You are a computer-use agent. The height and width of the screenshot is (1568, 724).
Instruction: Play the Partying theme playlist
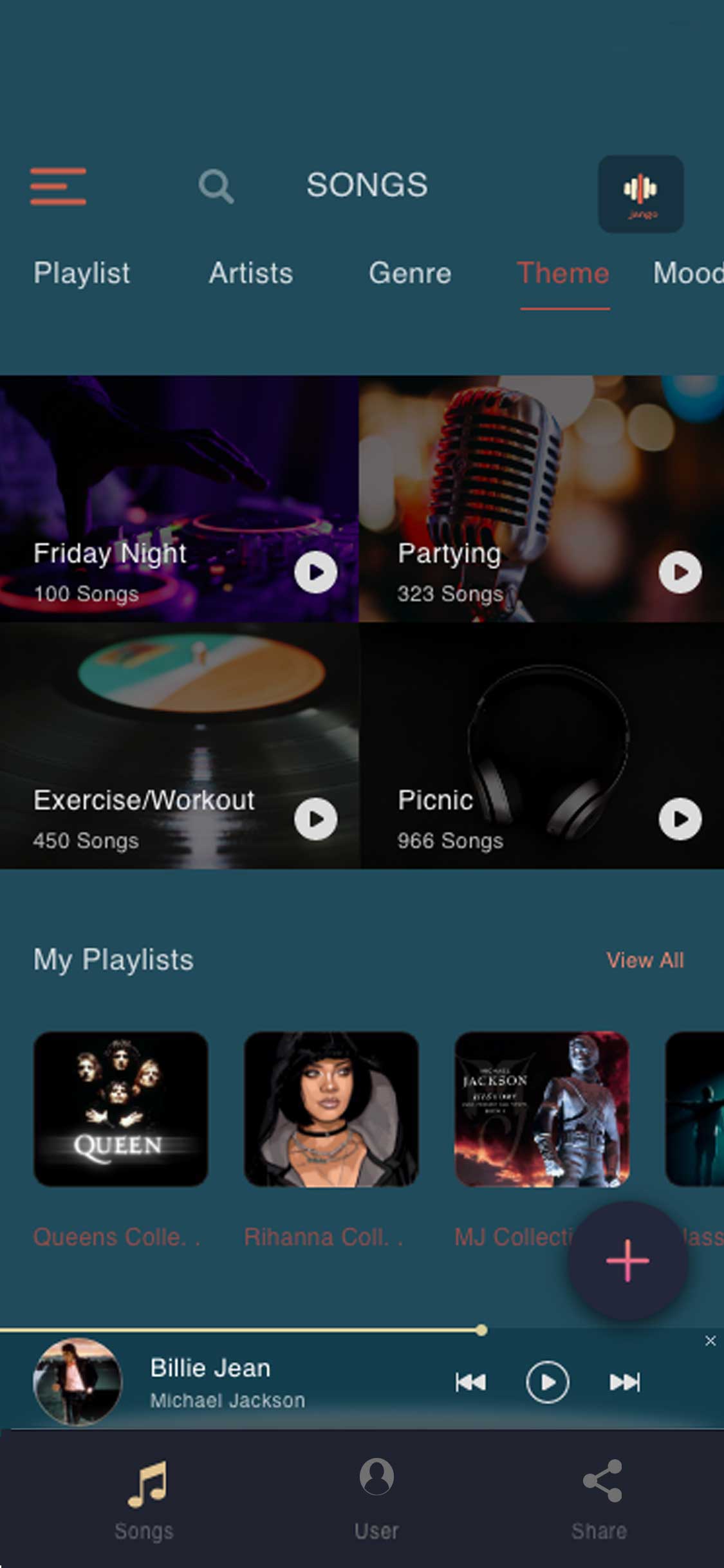(680, 572)
